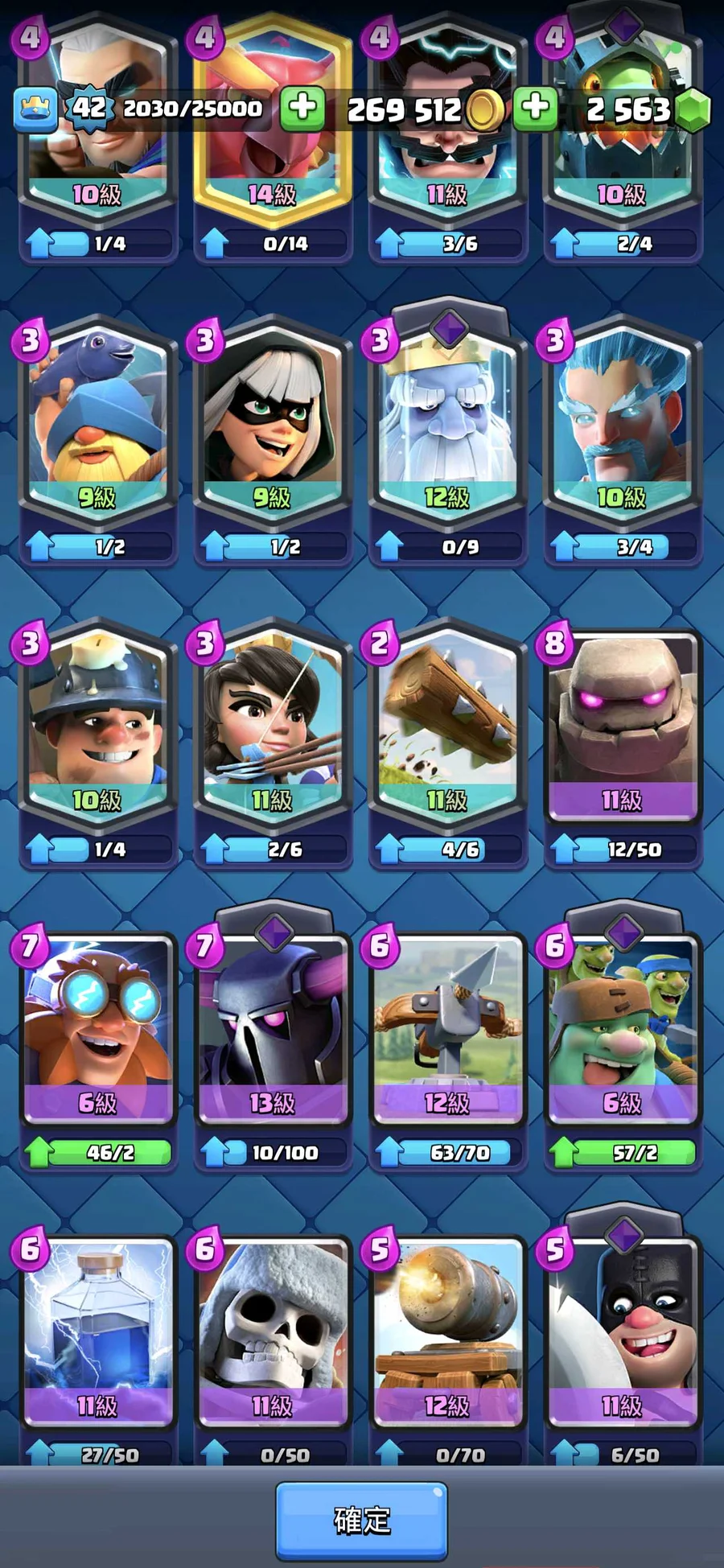Select the Lightning spell card

click(x=97, y=1327)
